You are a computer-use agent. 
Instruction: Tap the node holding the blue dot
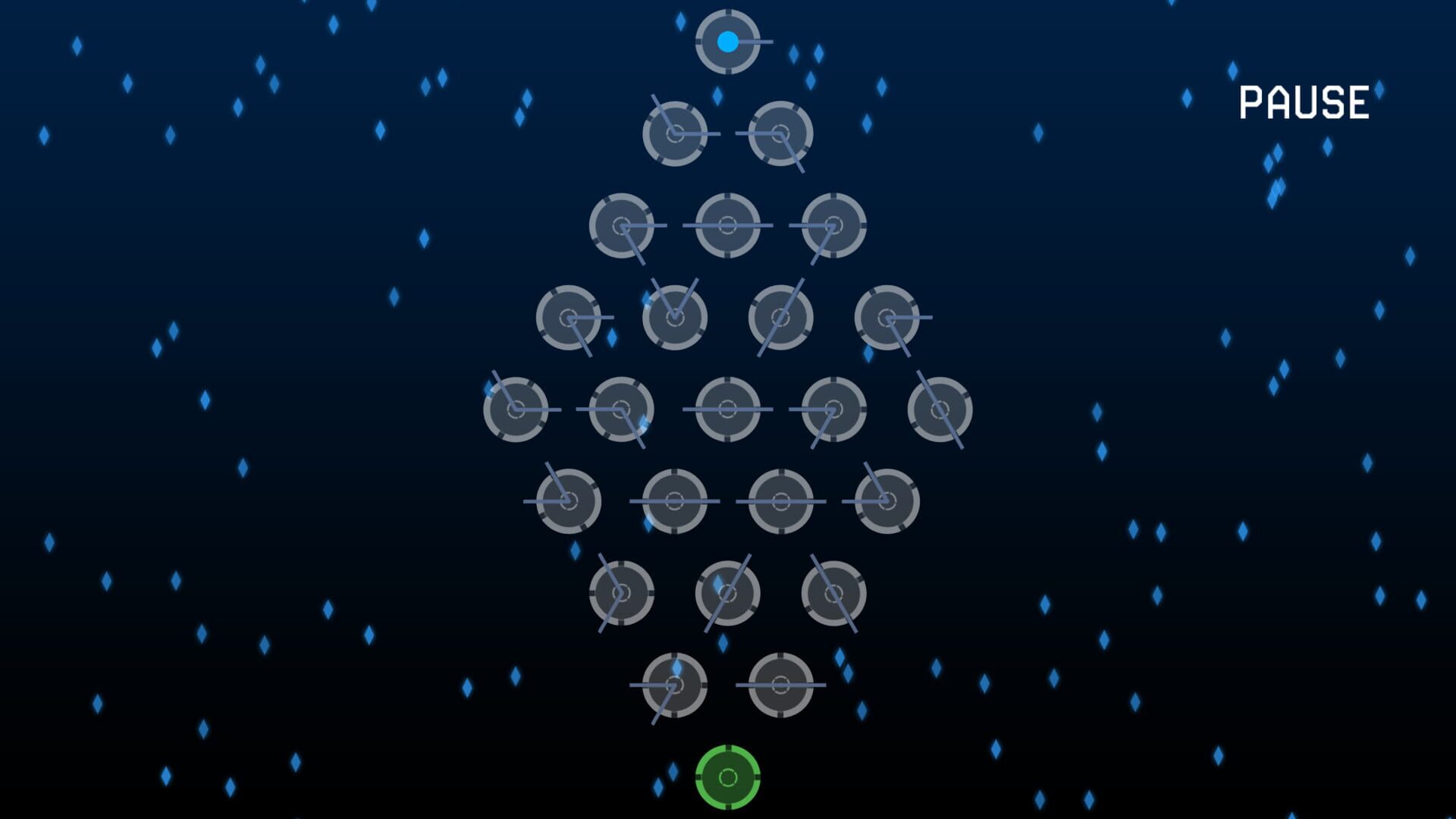pyautogui.click(x=727, y=42)
